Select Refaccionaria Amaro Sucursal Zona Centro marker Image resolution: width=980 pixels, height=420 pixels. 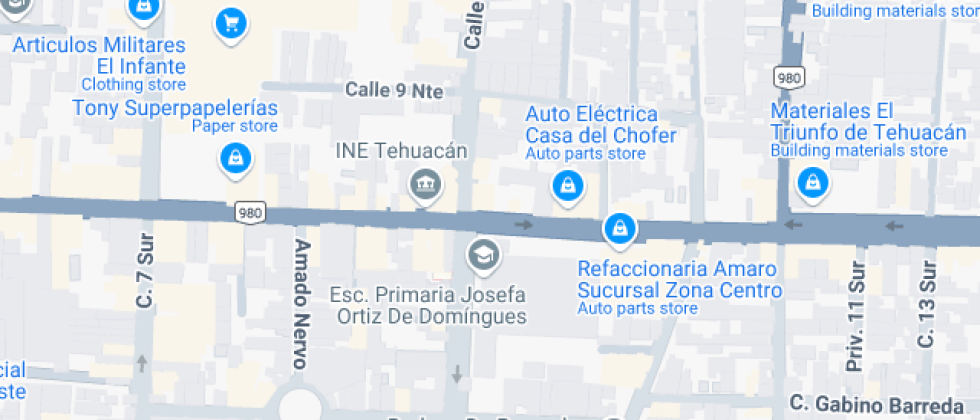[x=620, y=229]
